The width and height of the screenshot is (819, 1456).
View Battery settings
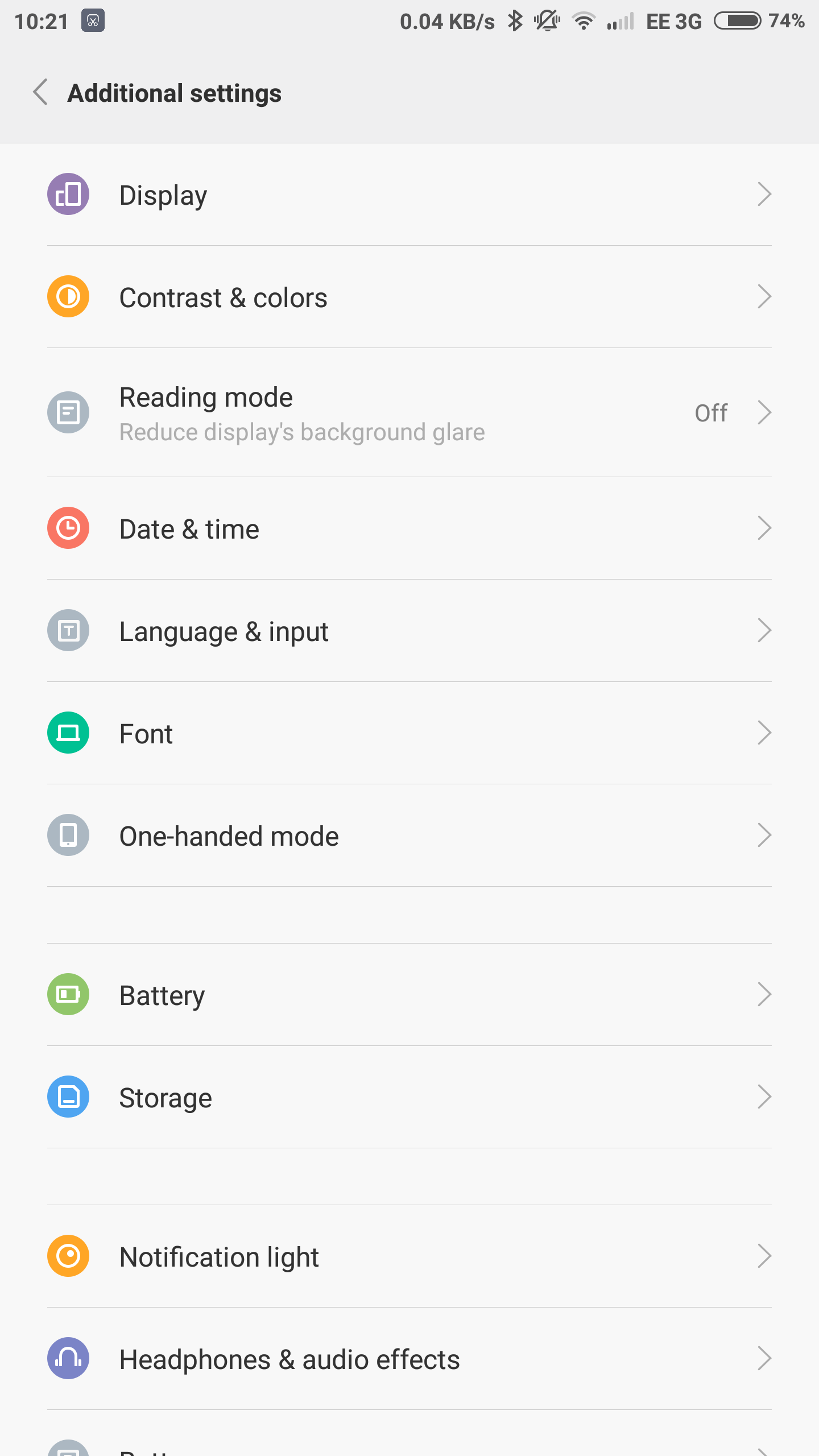[408, 995]
